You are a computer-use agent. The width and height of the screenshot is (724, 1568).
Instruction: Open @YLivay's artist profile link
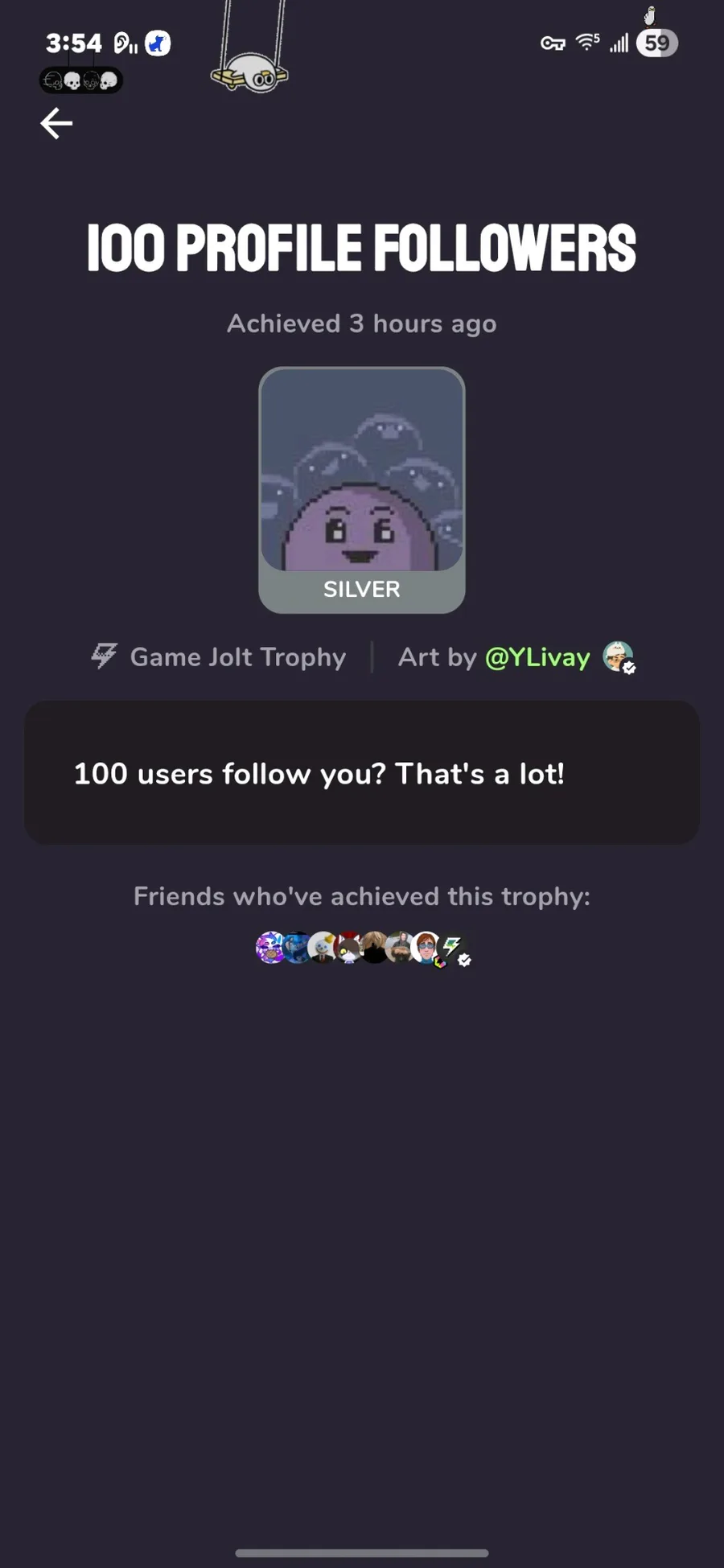pyautogui.click(x=537, y=657)
